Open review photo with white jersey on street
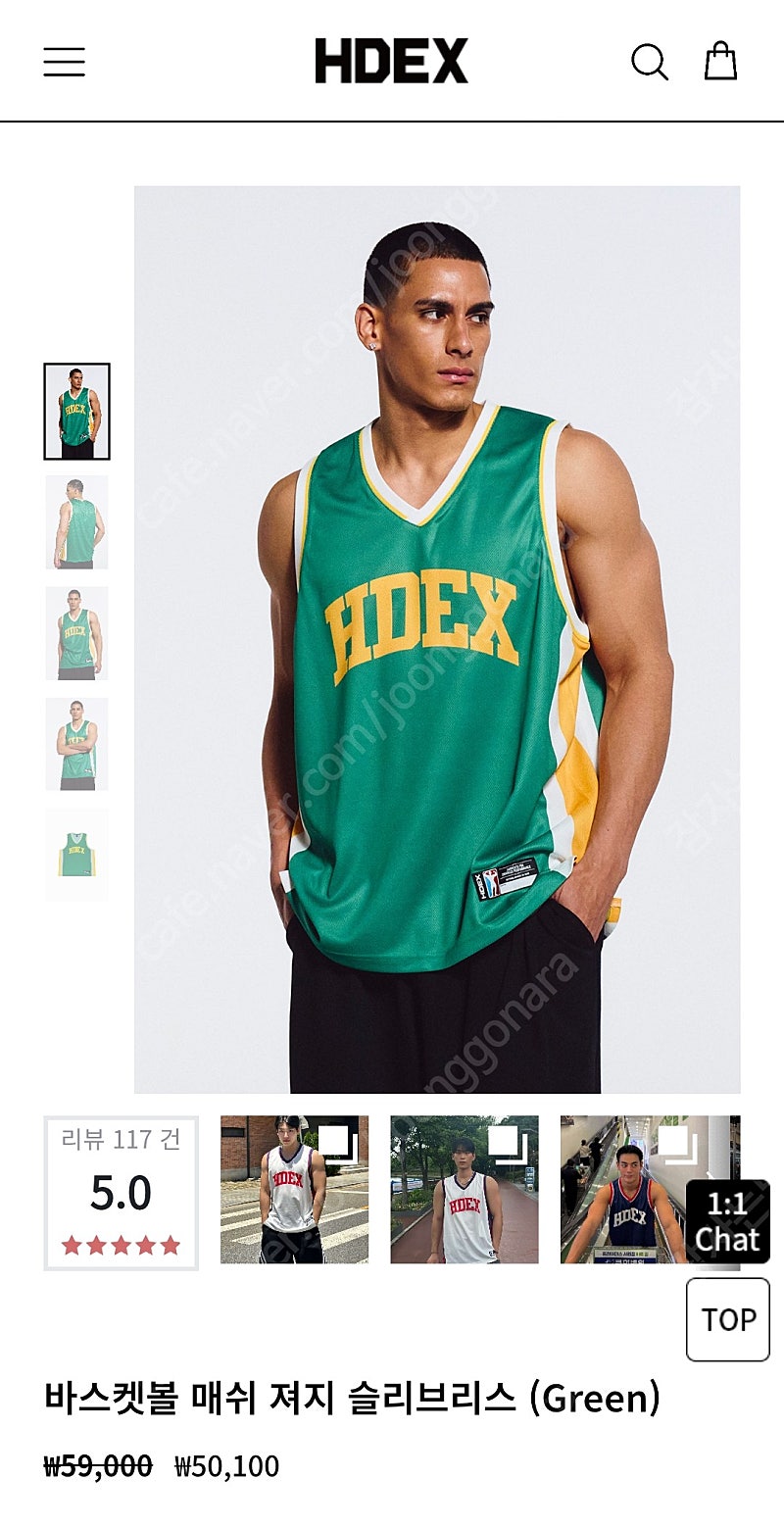The image size is (784, 1528). (294, 1189)
